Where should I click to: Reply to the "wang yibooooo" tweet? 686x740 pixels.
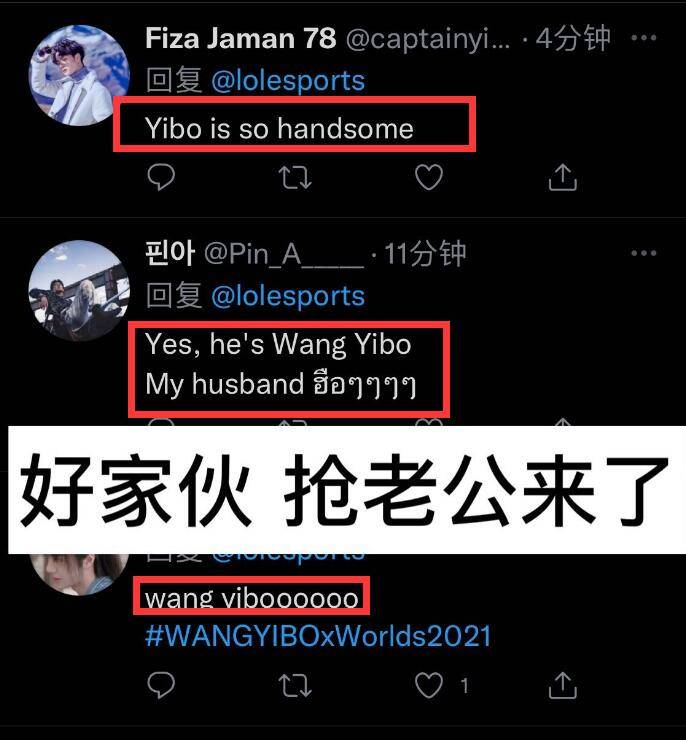(161, 685)
